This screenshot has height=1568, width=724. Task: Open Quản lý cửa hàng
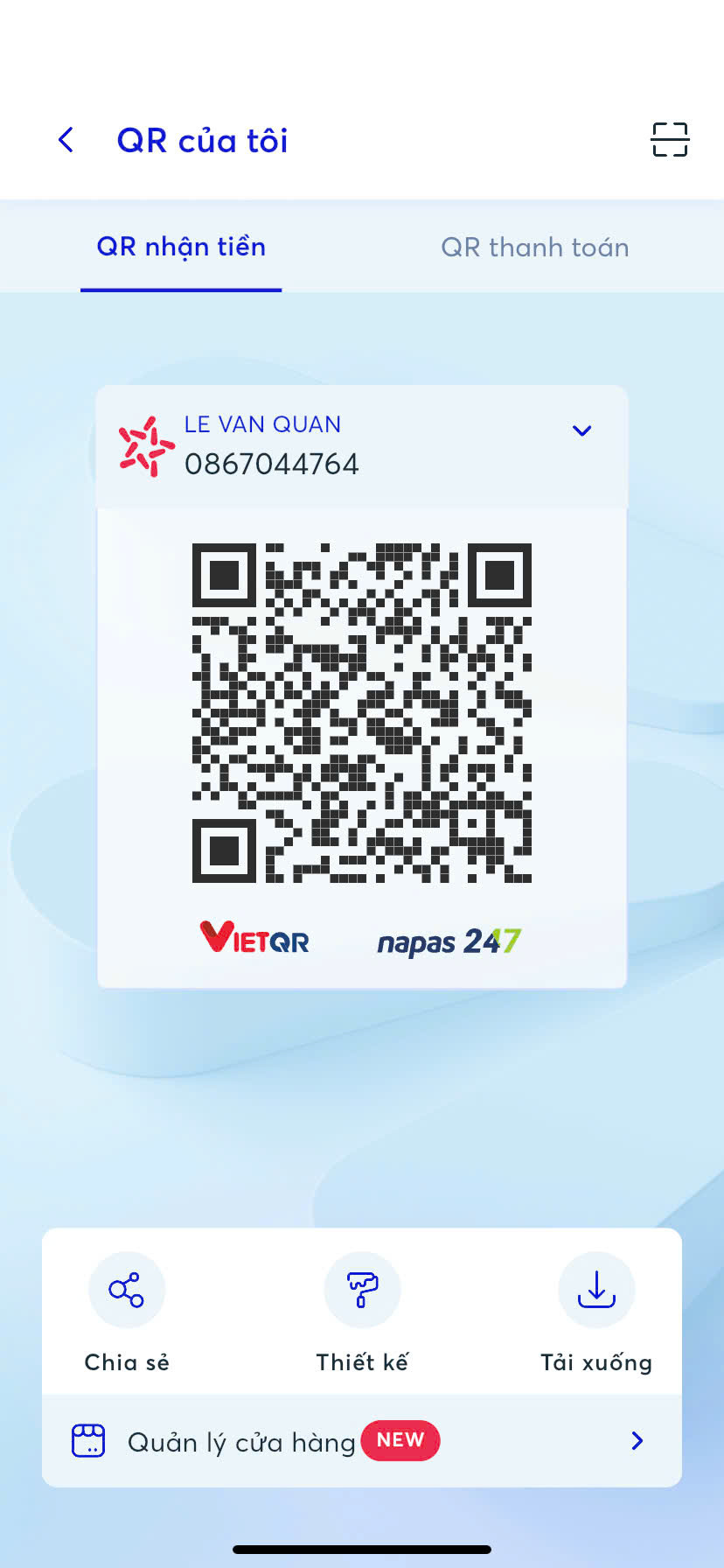[362, 1441]
